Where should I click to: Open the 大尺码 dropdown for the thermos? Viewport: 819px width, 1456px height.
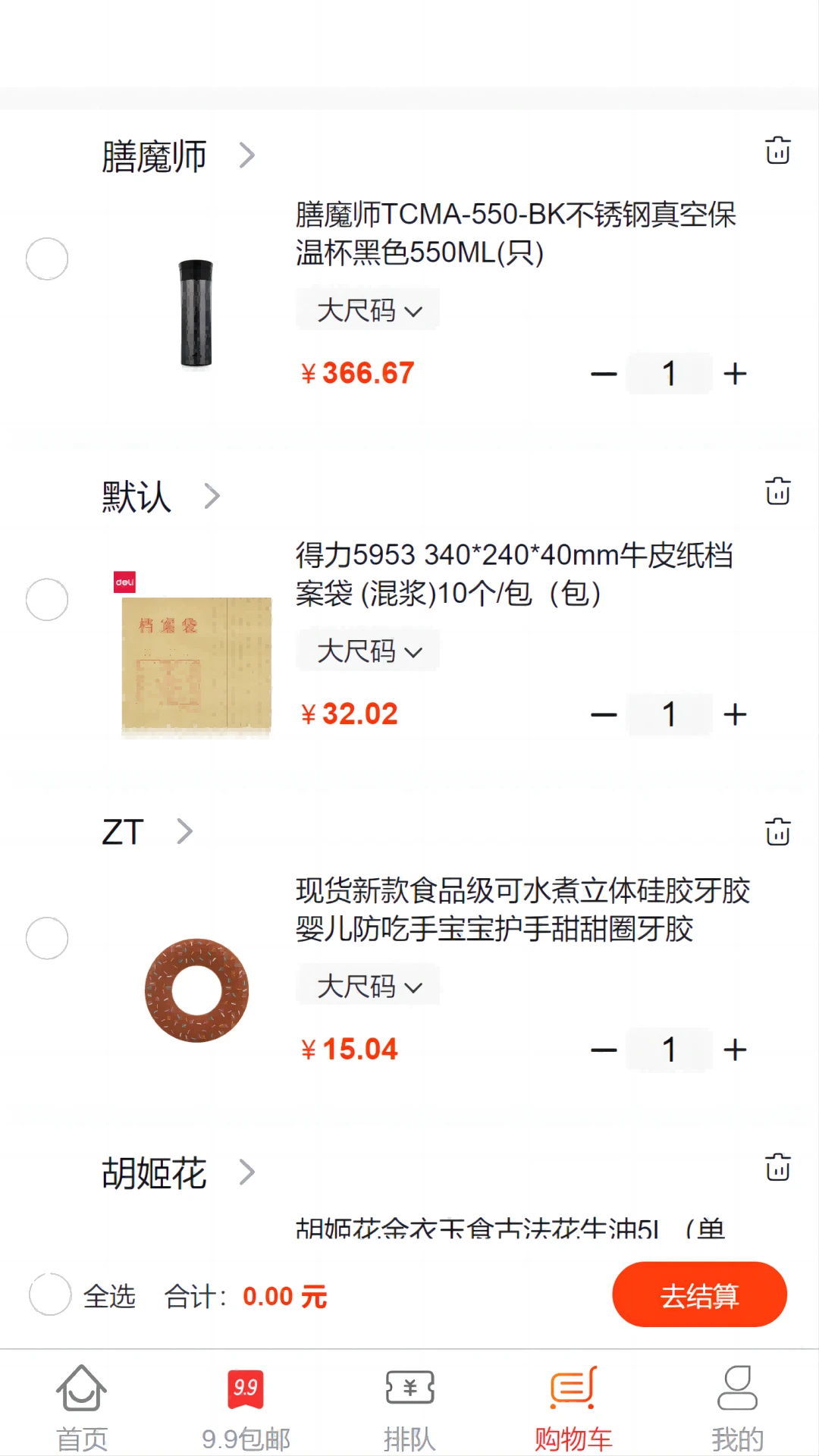pyautogui.click(x=367, y=309)
